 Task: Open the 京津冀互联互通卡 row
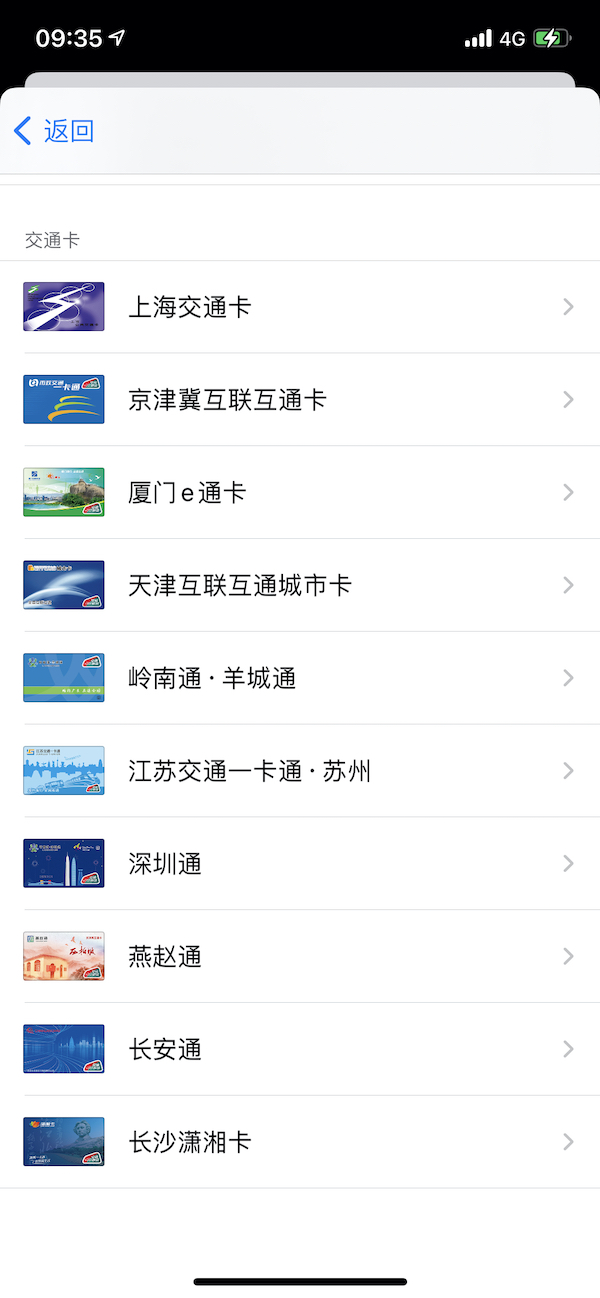point(228,400)
